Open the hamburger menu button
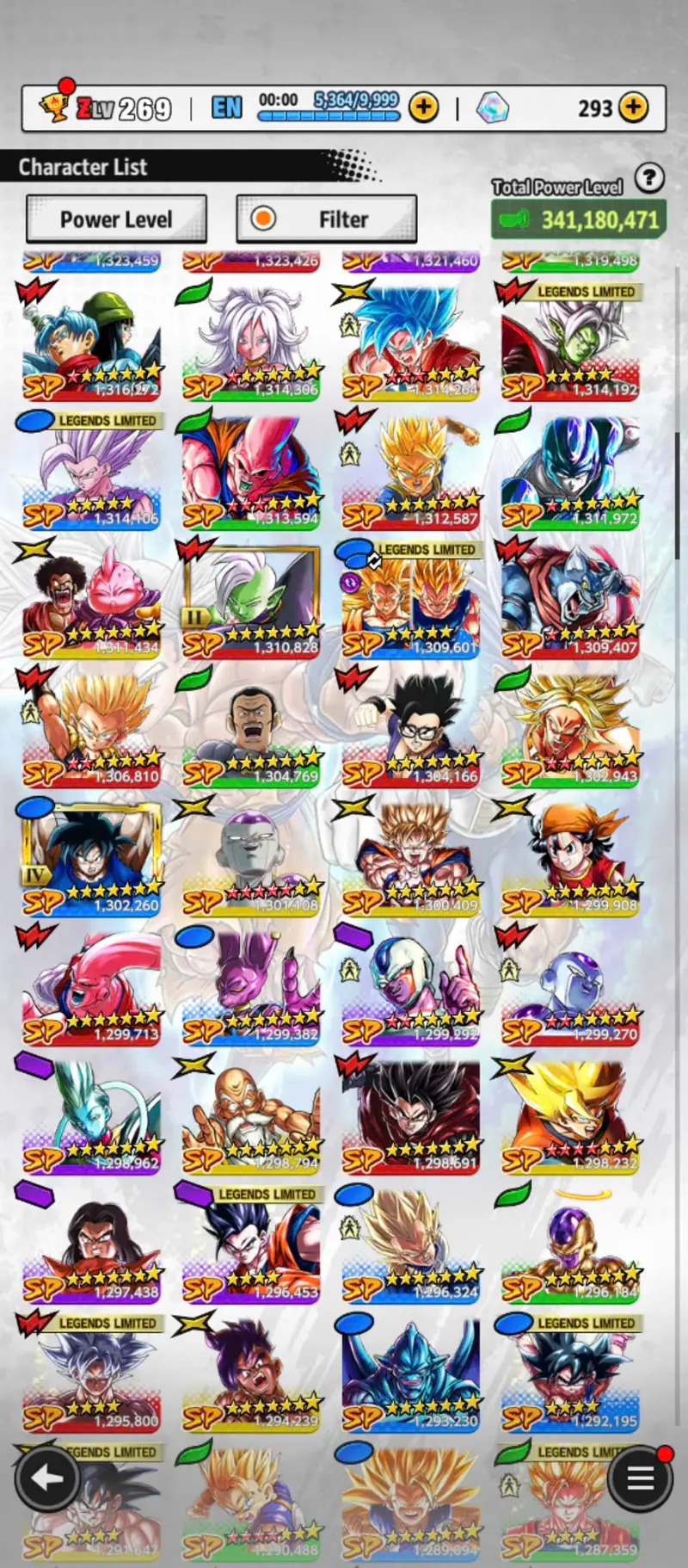Viewport: 688px width, 1568px height. pos(640,1478)
